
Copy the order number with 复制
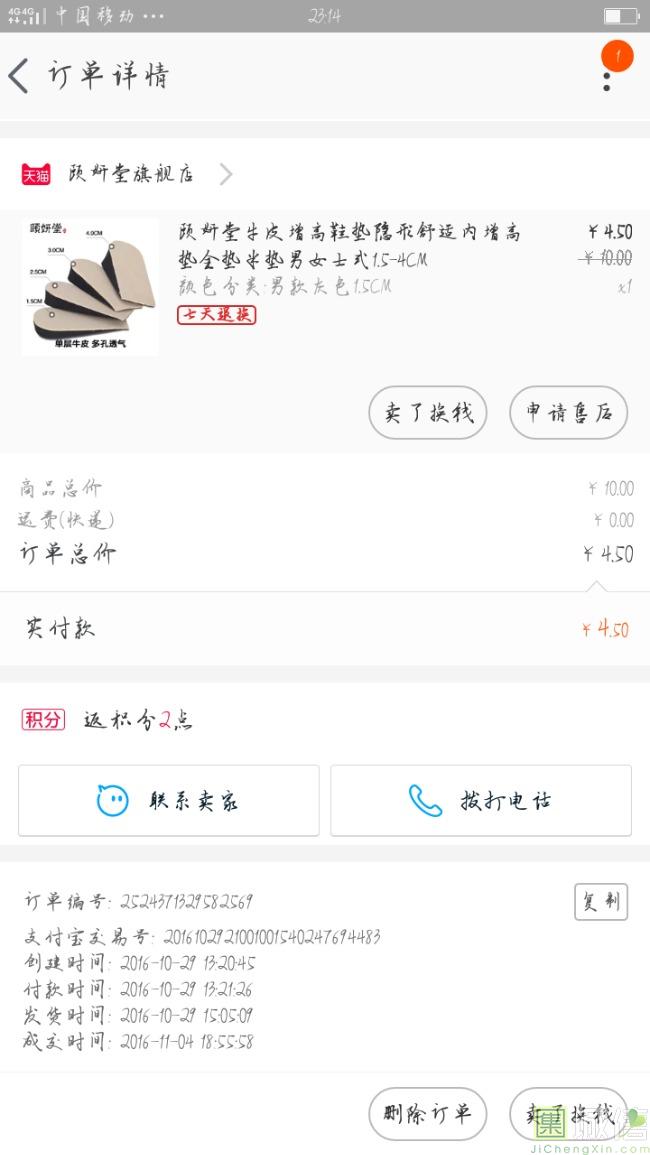pos(601,901)
